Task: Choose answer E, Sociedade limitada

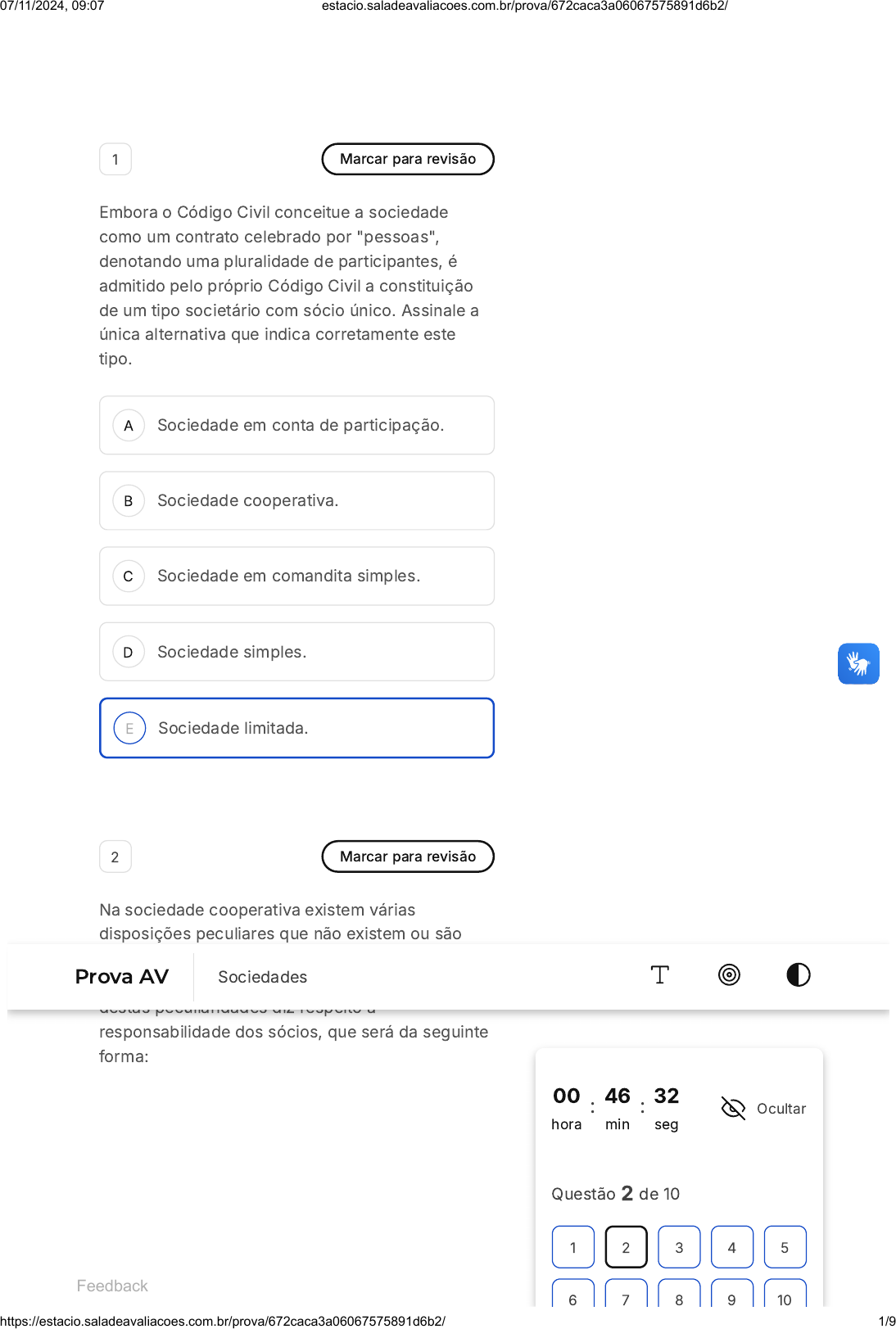Action: coord(296,728)
